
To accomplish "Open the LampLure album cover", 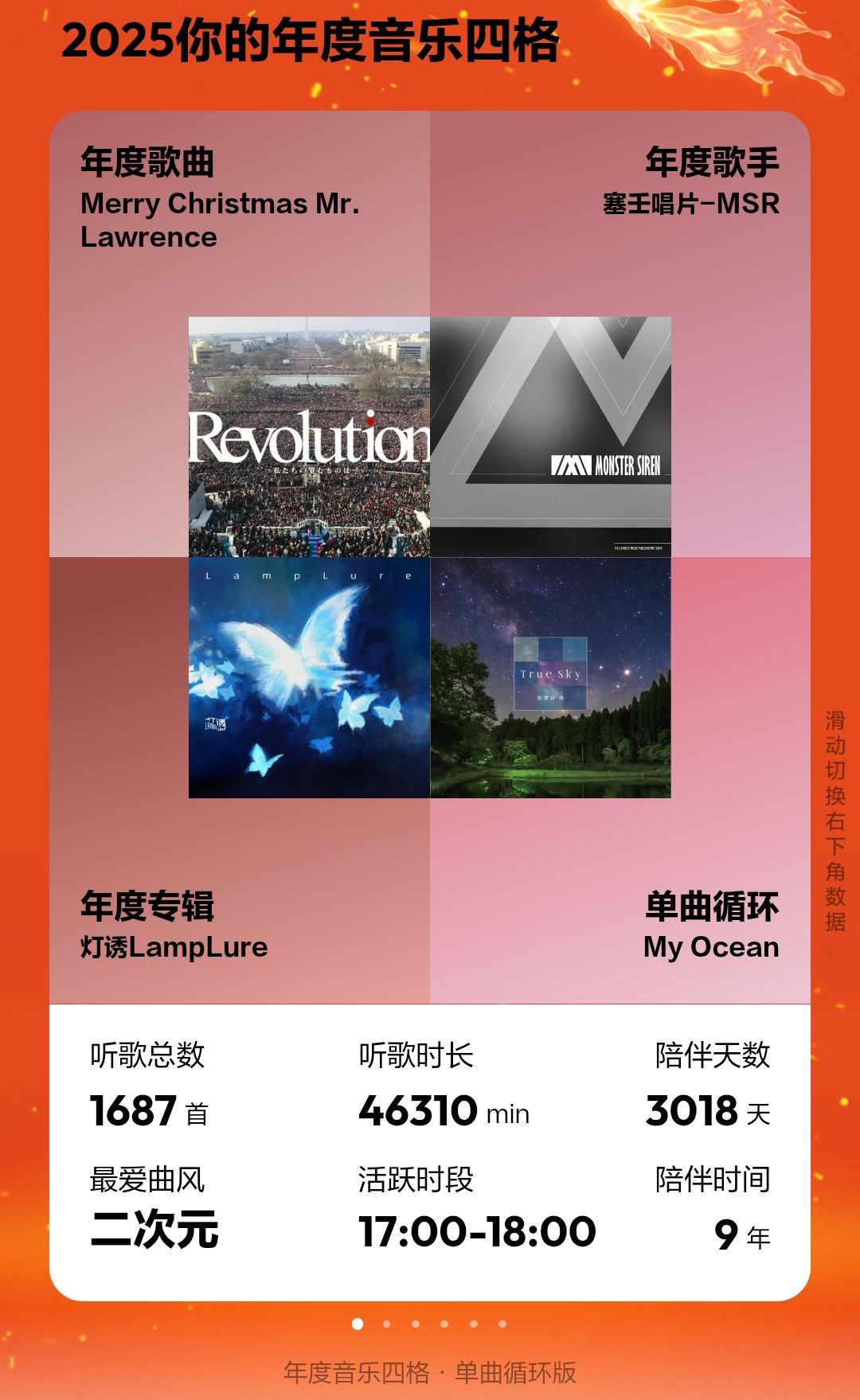I will [x=309, y=677].
